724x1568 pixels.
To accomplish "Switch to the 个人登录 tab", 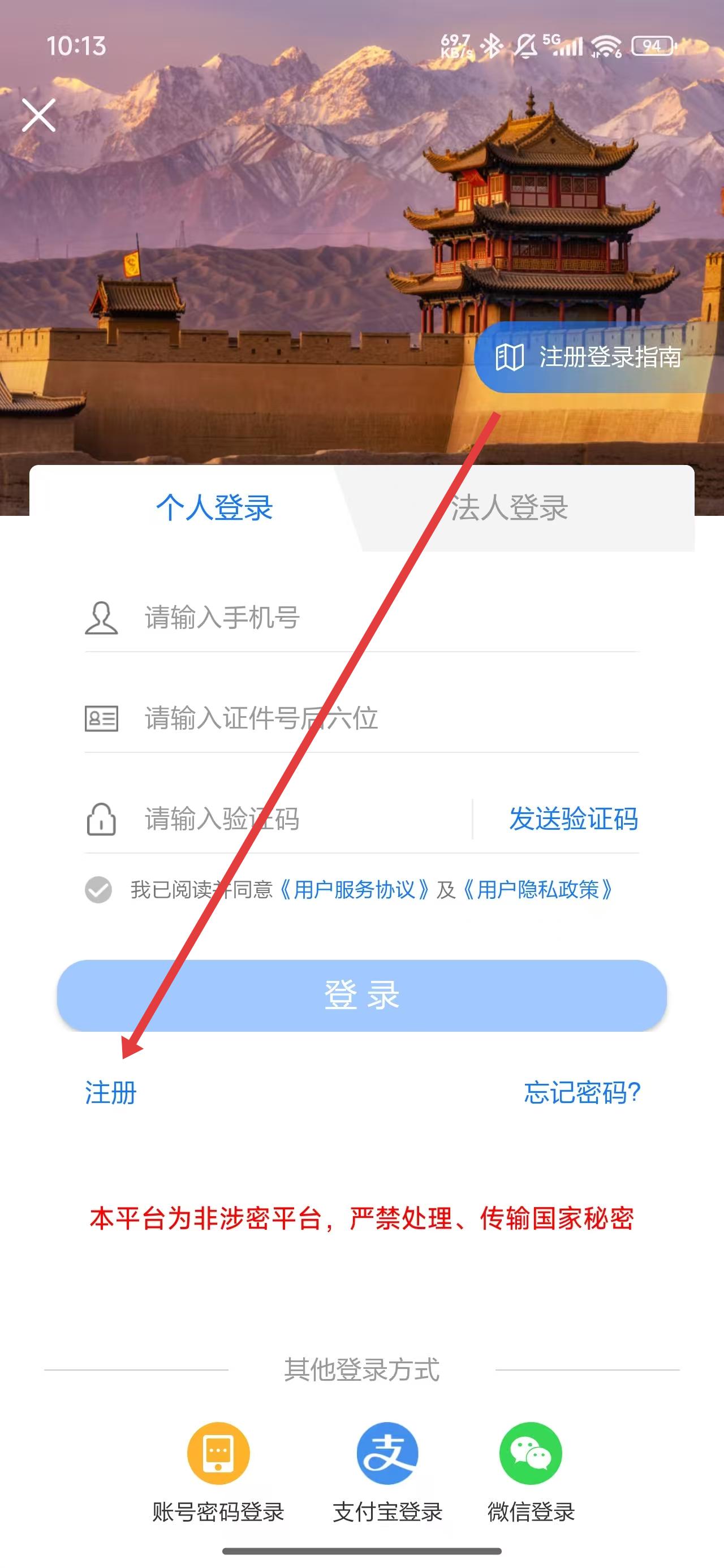I will (x=214, y=507).
